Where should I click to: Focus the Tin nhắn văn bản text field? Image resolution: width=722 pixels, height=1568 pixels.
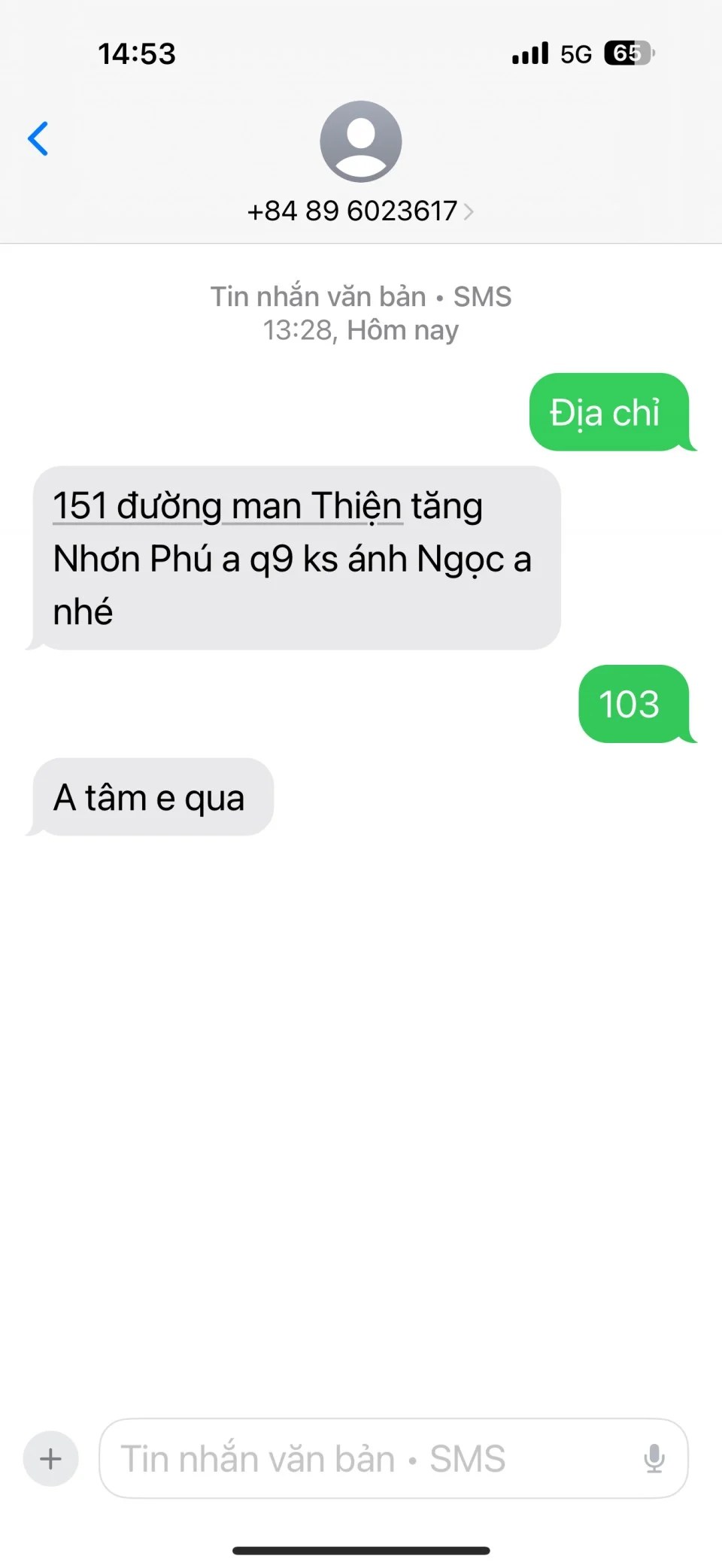click(x=369, y=1458)
